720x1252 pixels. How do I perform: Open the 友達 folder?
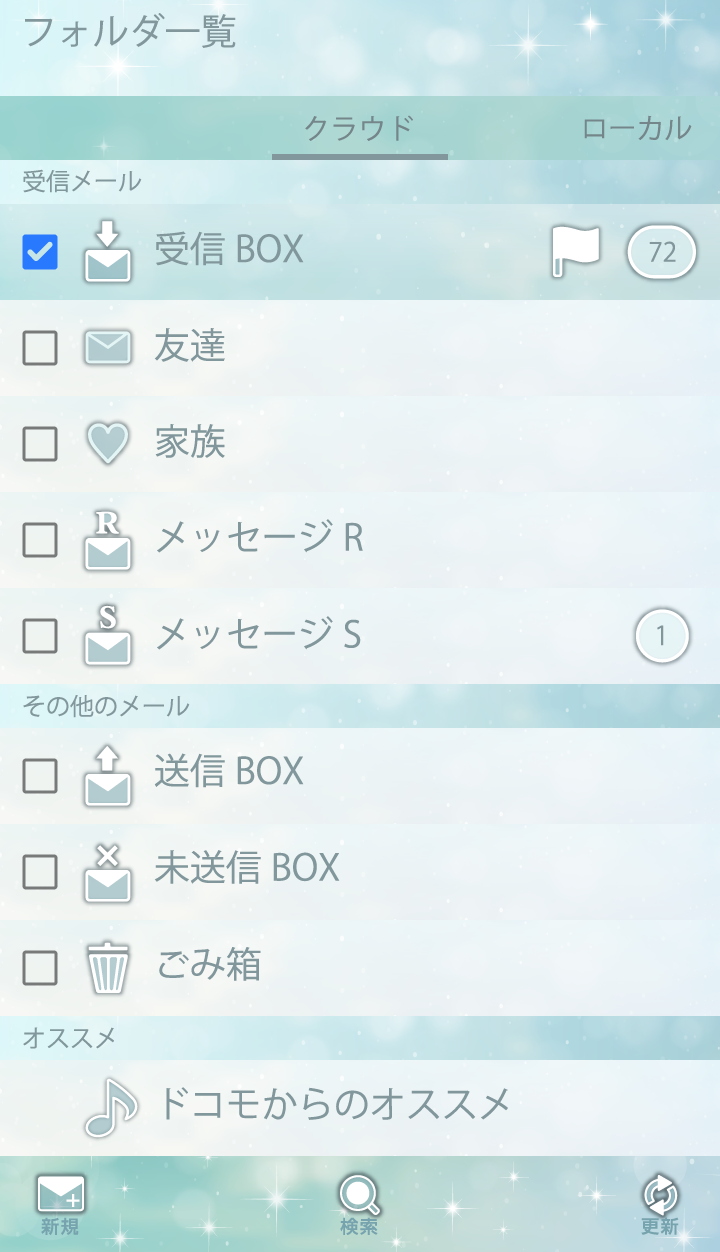pos(190,347)
